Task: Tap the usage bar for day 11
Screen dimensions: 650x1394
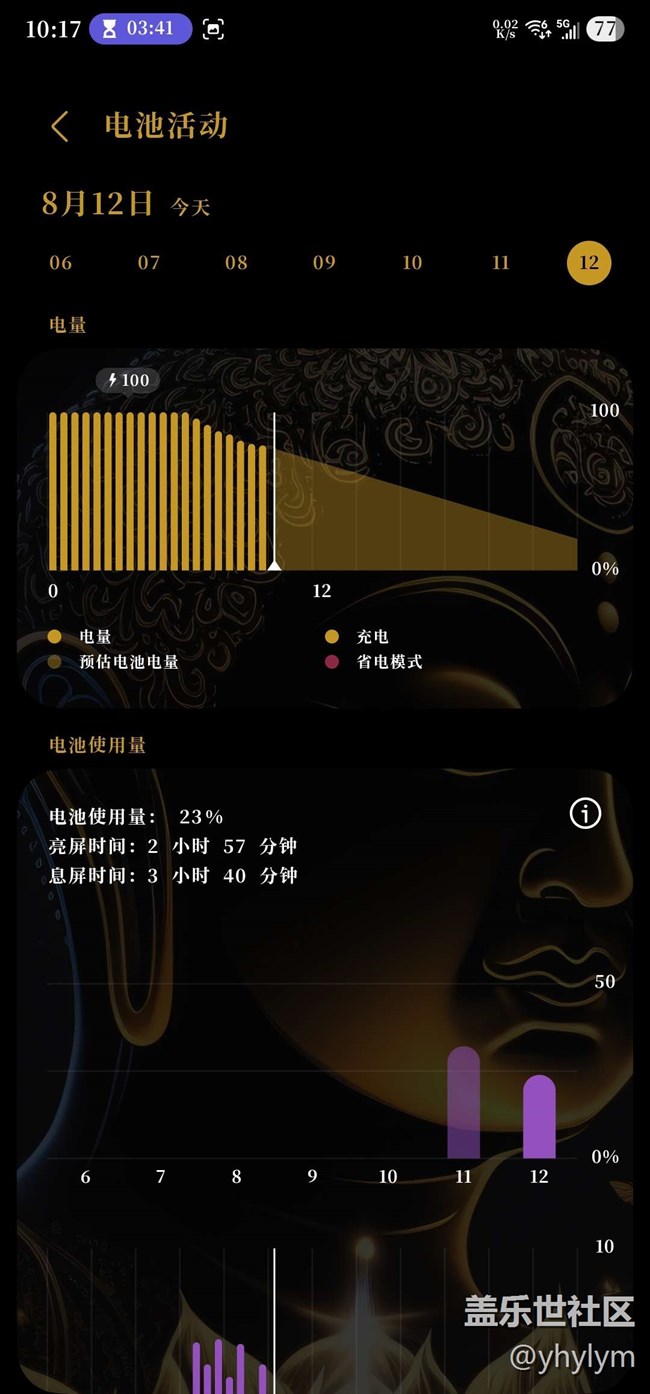Action: coord(463,1103)
